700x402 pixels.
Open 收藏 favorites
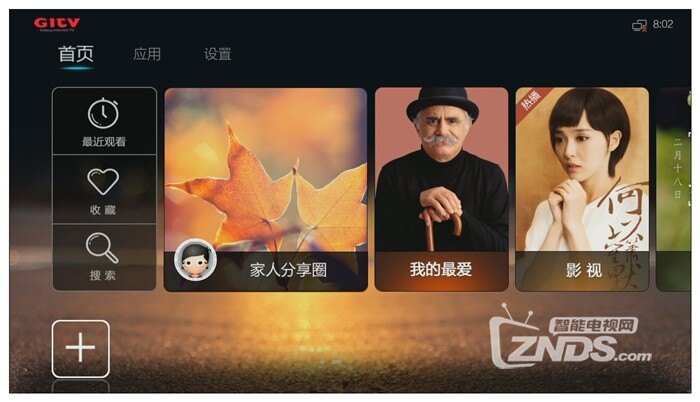[x=104, y=189]
